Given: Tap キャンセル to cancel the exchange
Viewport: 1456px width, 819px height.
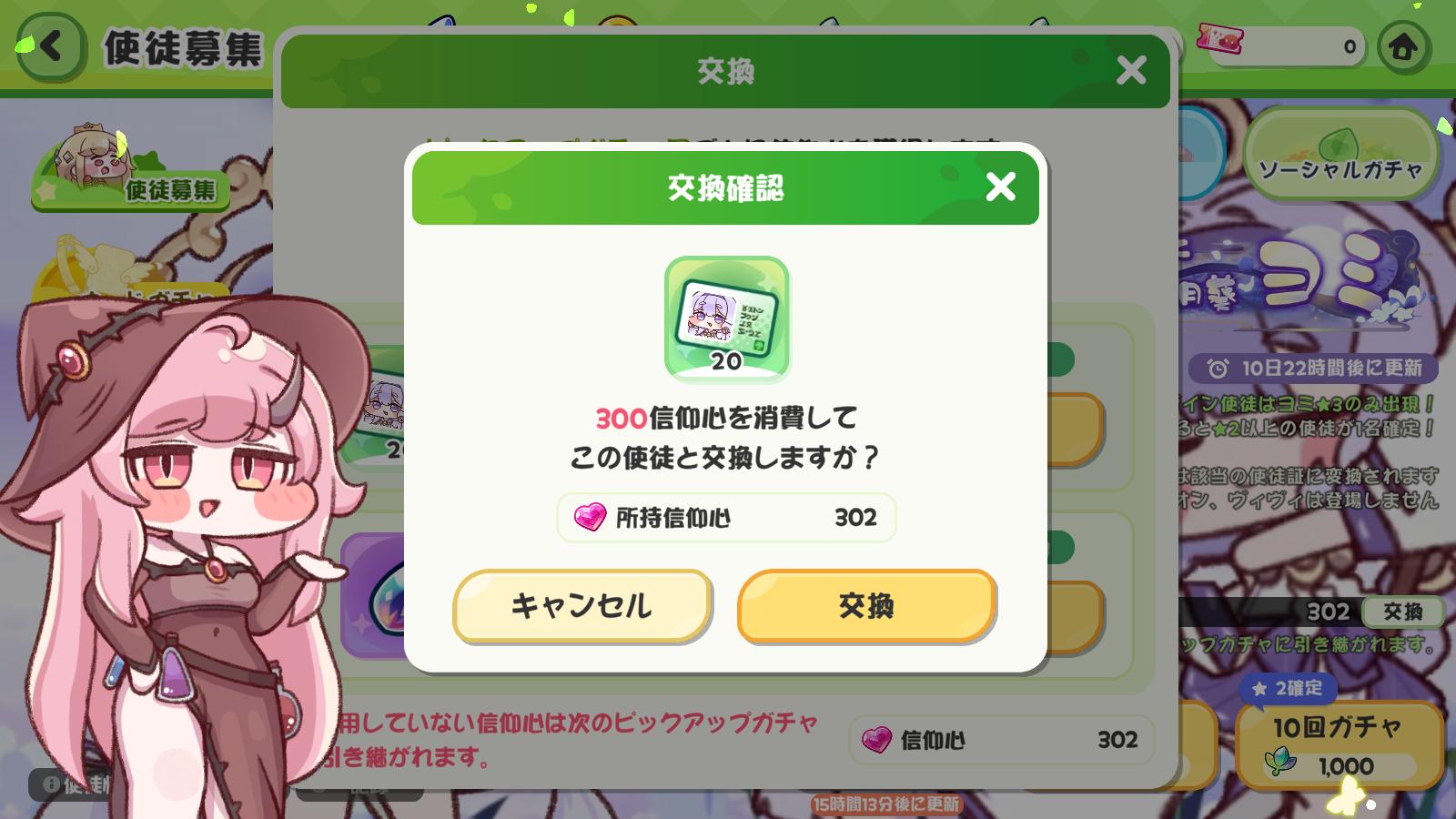Looking at the screenshot, I should pyautogui.click(x=581, y=606).
